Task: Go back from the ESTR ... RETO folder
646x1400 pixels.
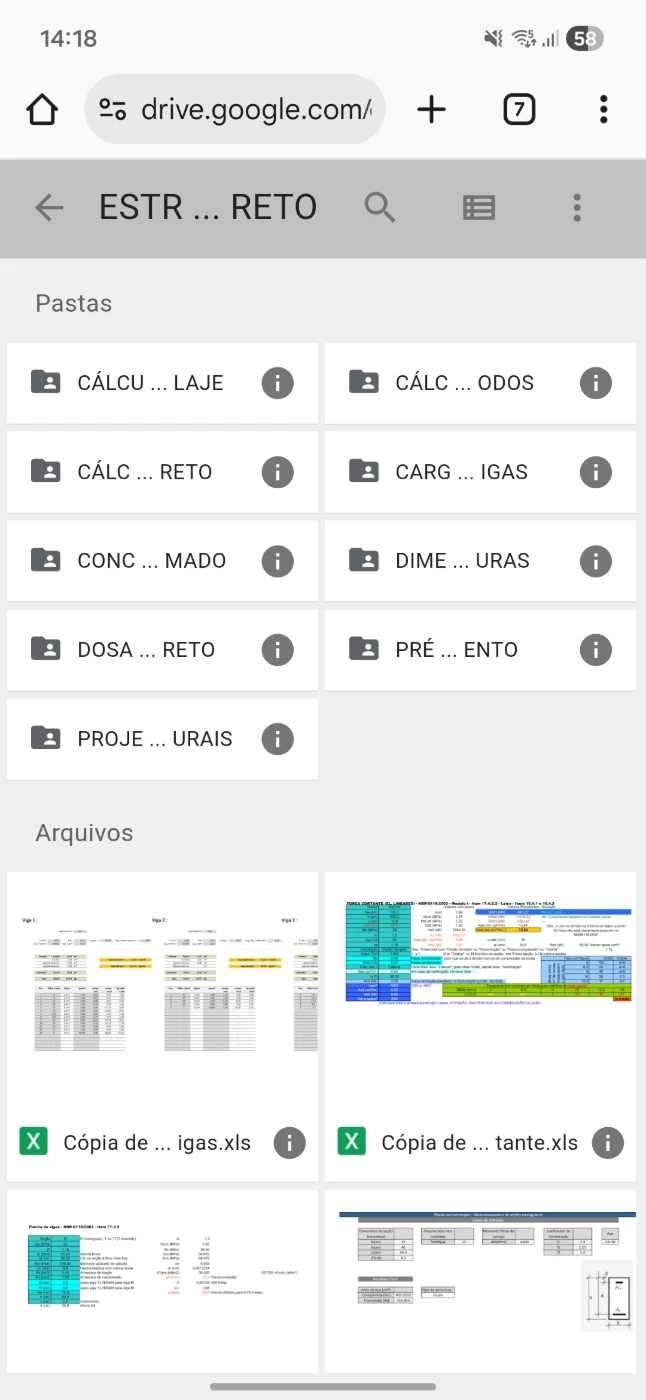Action: coord(48,207)
